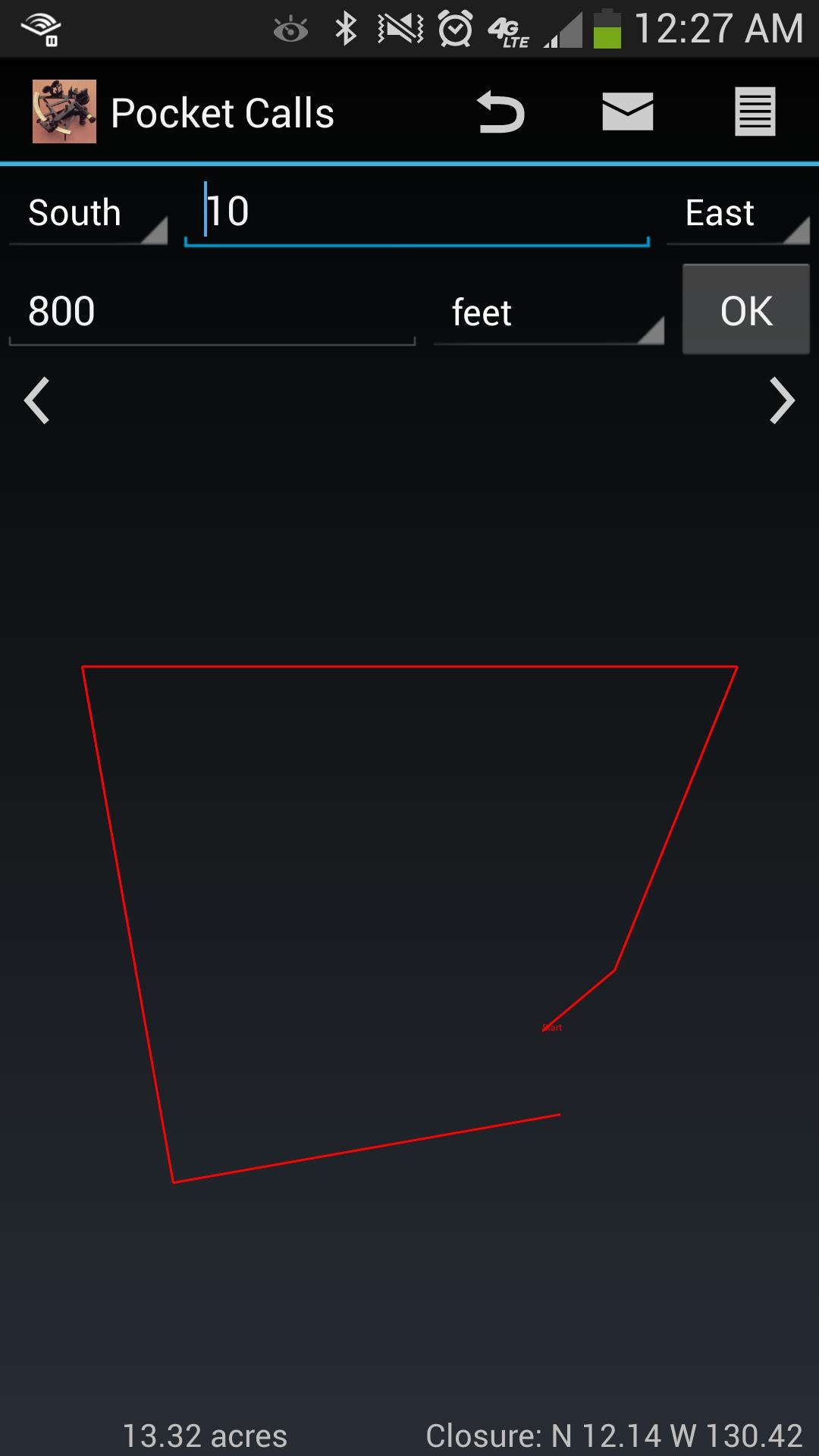This screenshot has height=1456, width=819.
Task: Open the East direction dropdown
Action: pyautogui.click(x=737, y=213)
